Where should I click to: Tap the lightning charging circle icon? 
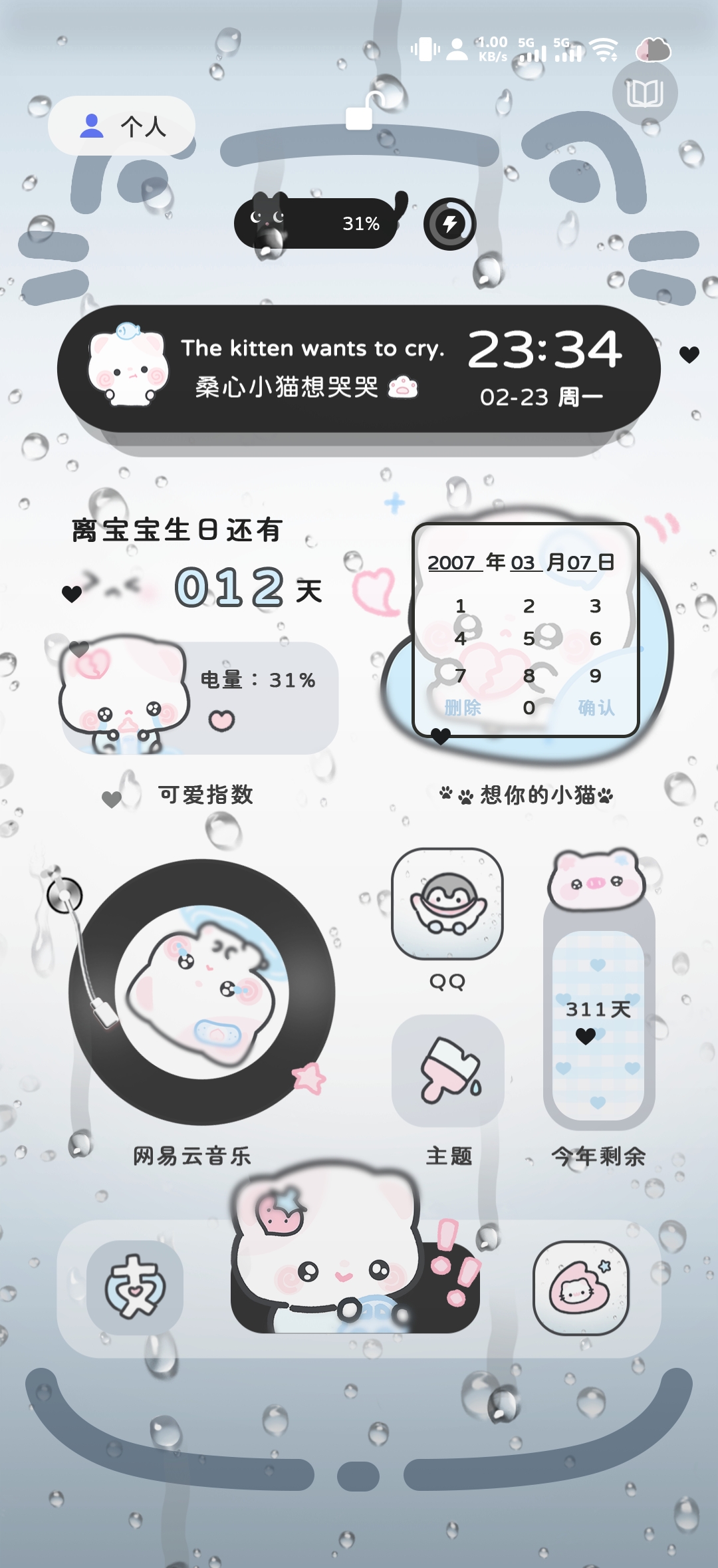(450, 224)
